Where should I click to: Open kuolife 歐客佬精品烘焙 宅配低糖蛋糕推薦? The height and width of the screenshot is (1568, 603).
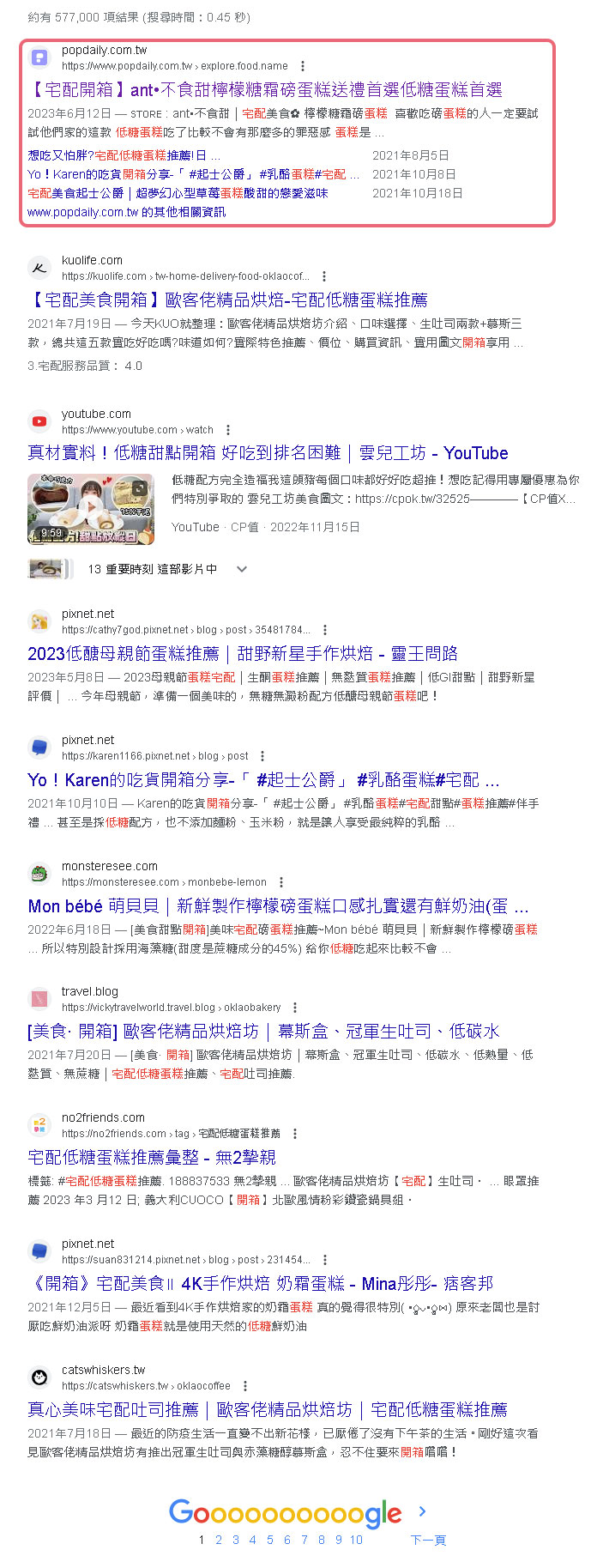click(227, 300)
